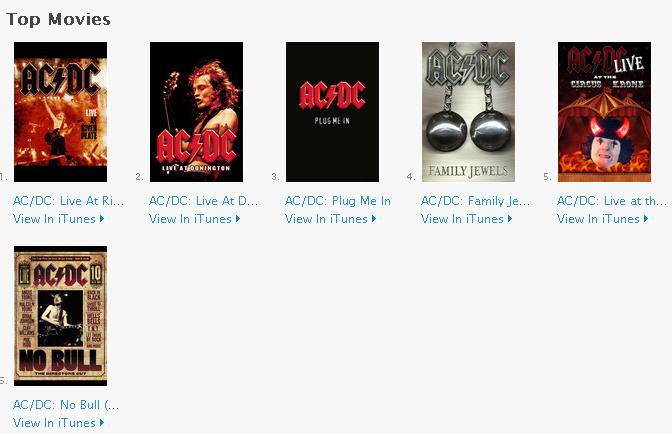Tap View In iTunes under Family Jewels
672x434 pixels.
[466, 219]
